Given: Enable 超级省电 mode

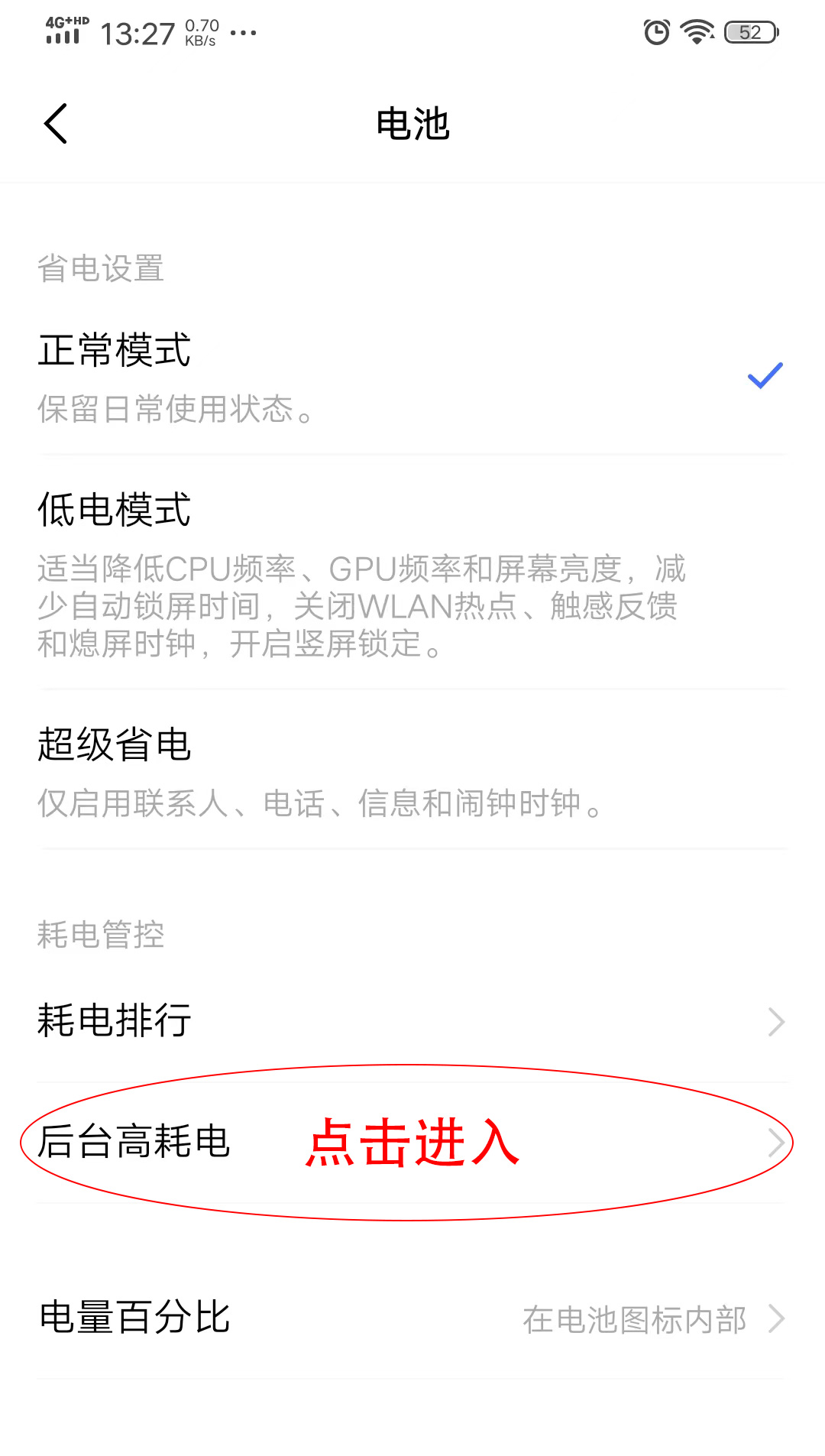Looking at the screenshot, I should [412, 770].
